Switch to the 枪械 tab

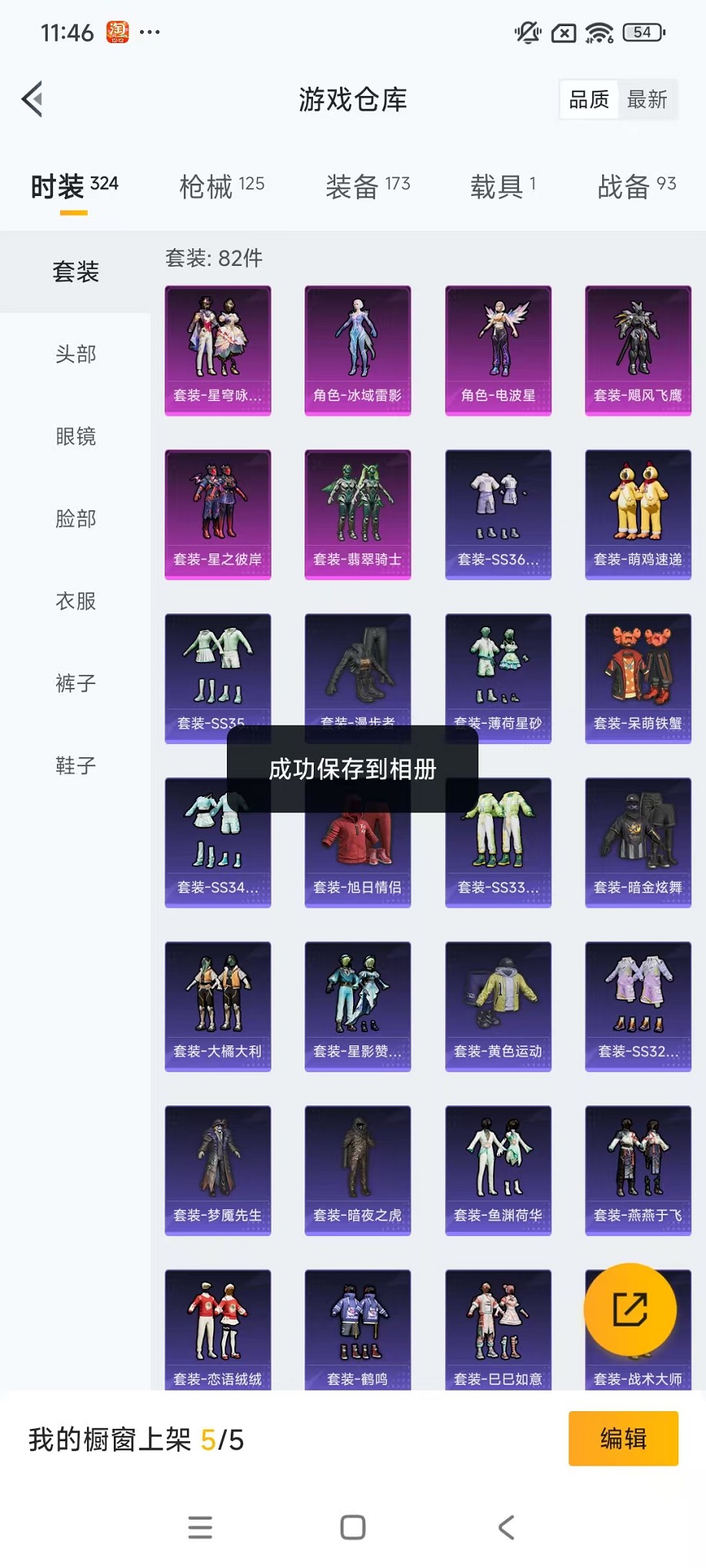pos(221,186)
